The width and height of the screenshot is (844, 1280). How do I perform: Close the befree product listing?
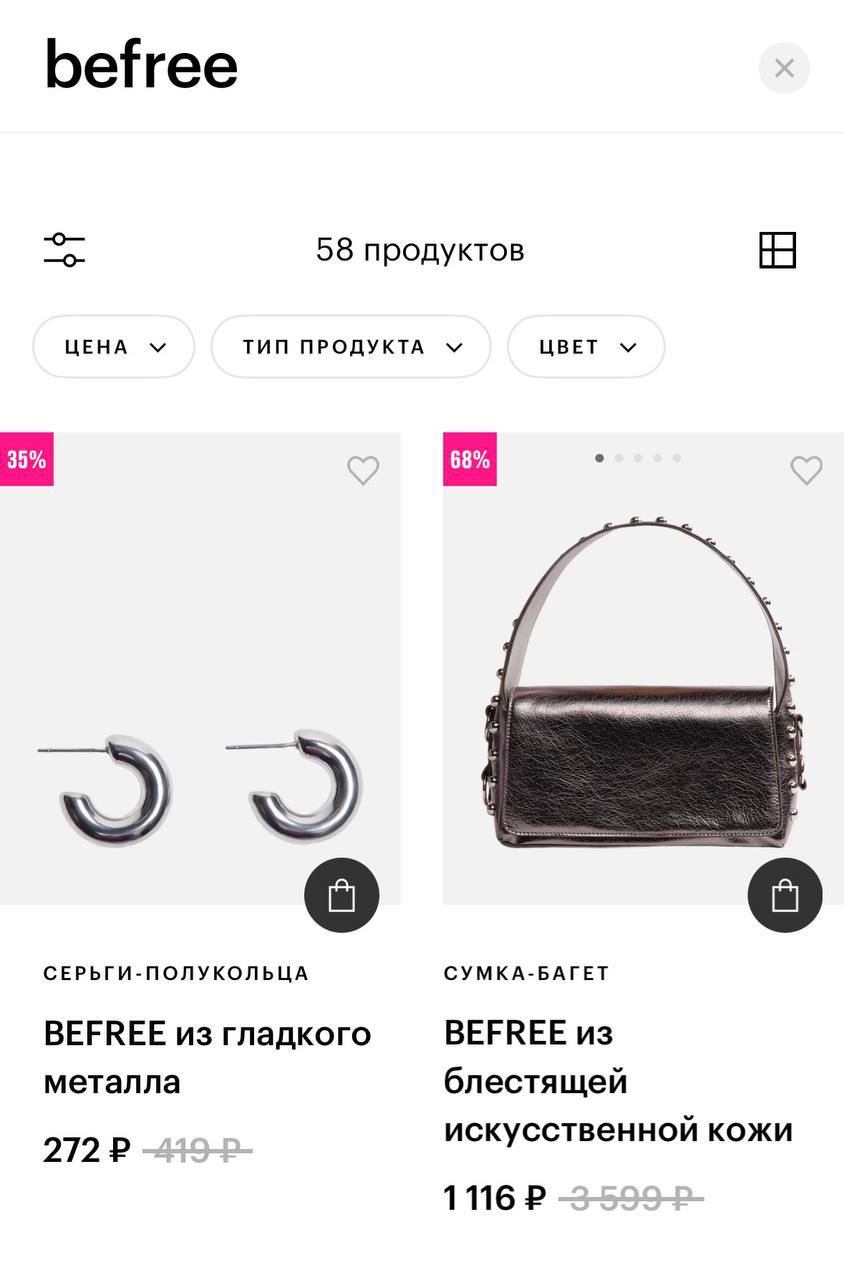tap(784, 68)
